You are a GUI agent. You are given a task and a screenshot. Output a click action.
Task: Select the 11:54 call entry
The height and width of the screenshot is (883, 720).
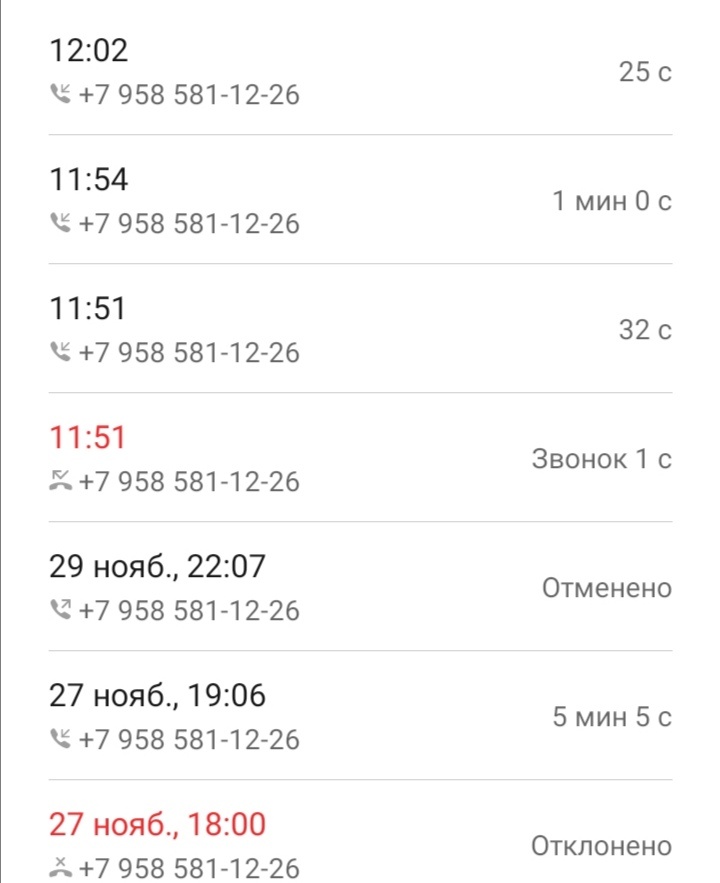[x=360, y=200]
